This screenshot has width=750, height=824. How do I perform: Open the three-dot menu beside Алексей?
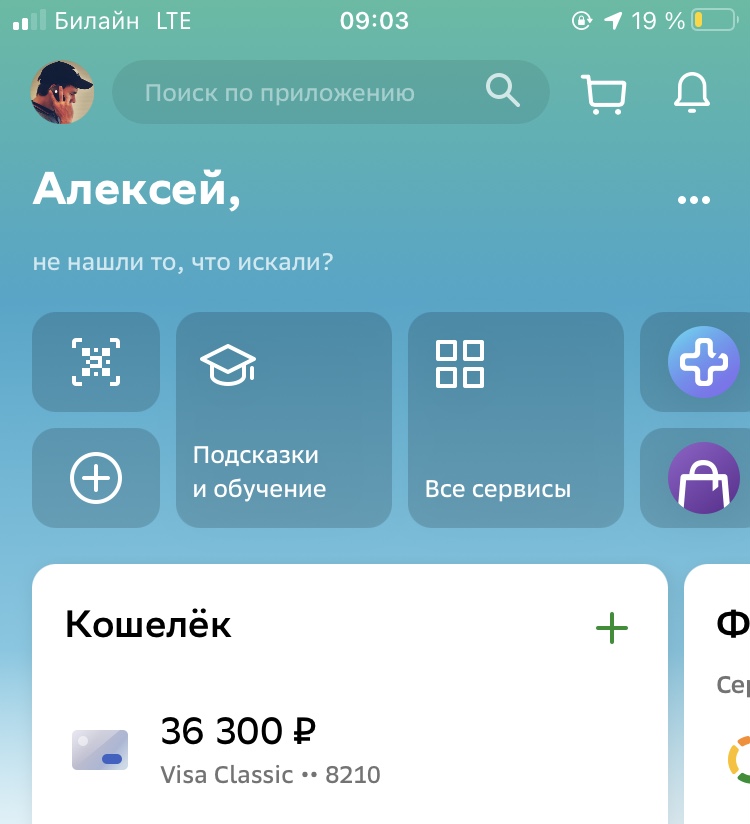[693, 200]
